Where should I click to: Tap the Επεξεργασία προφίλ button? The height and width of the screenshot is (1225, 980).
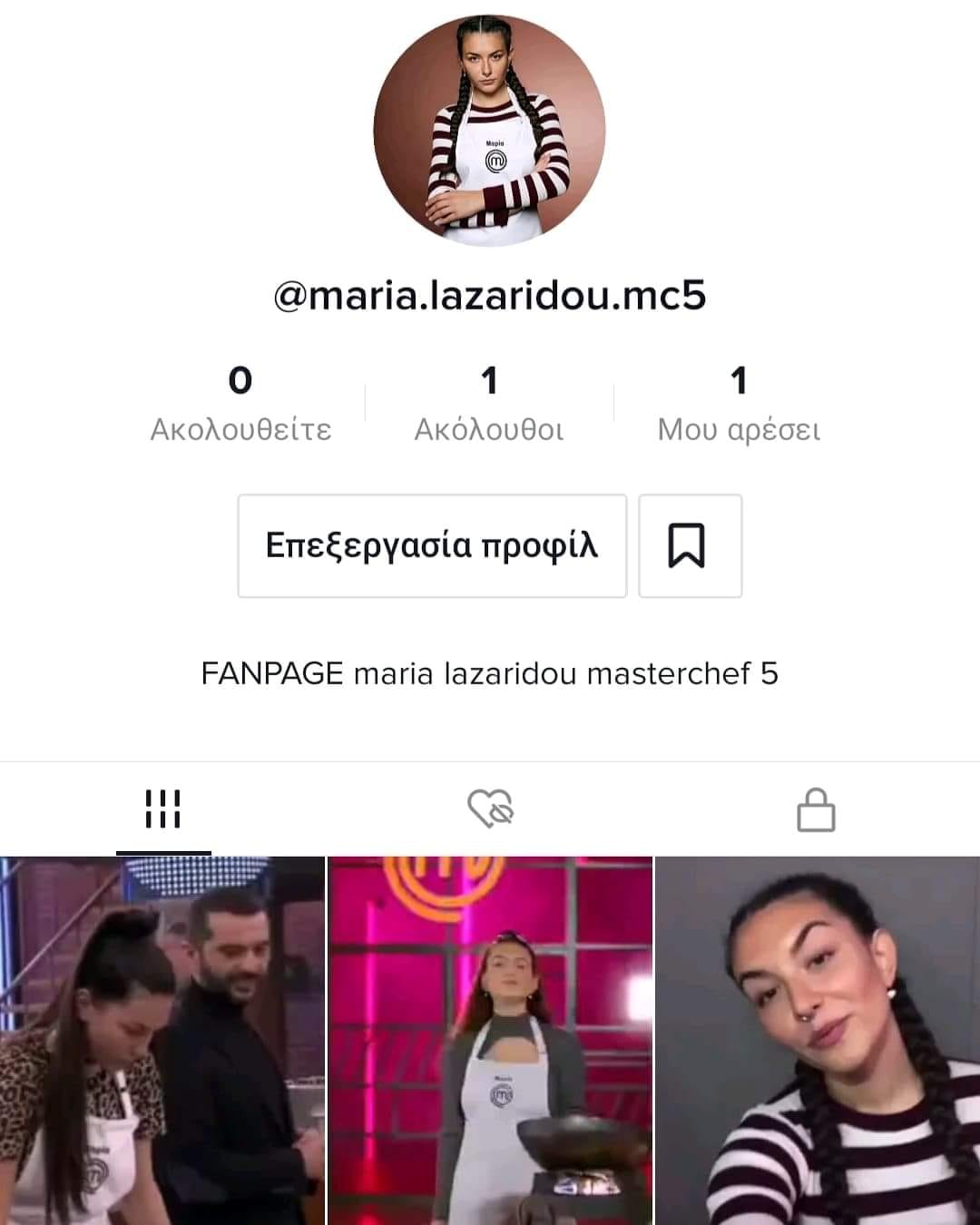[x=432, y=546]
